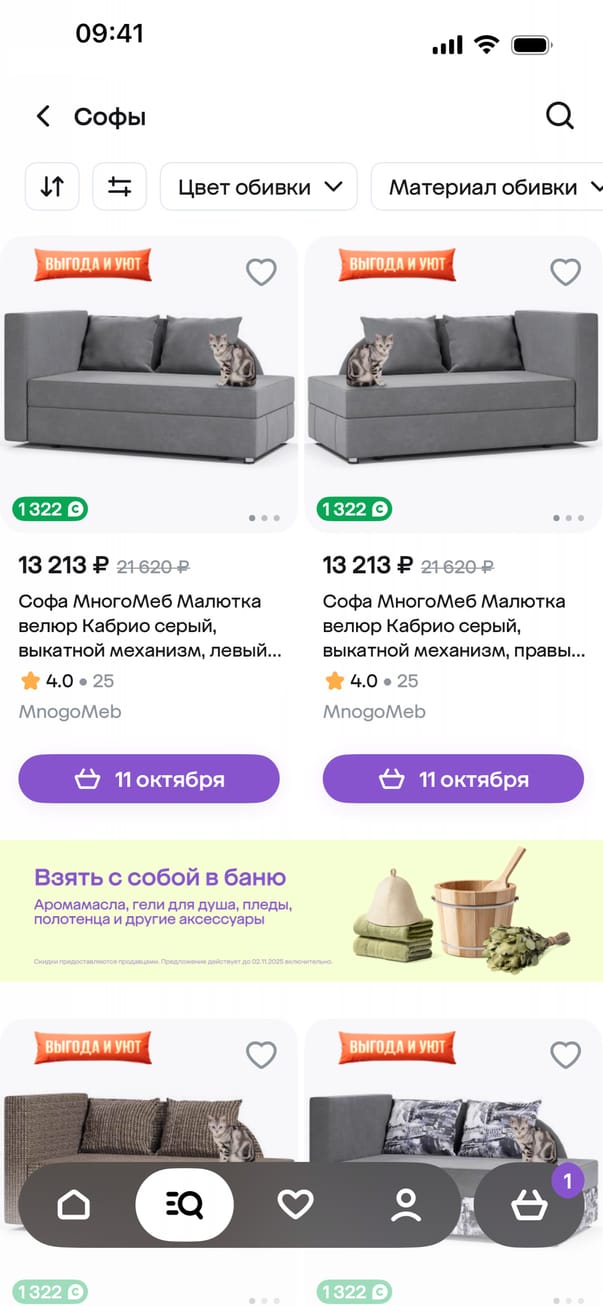Favorite the sofa with patterned pillows
The height and width of the screenshot is (1306, 603).
tap(566, 1054)
